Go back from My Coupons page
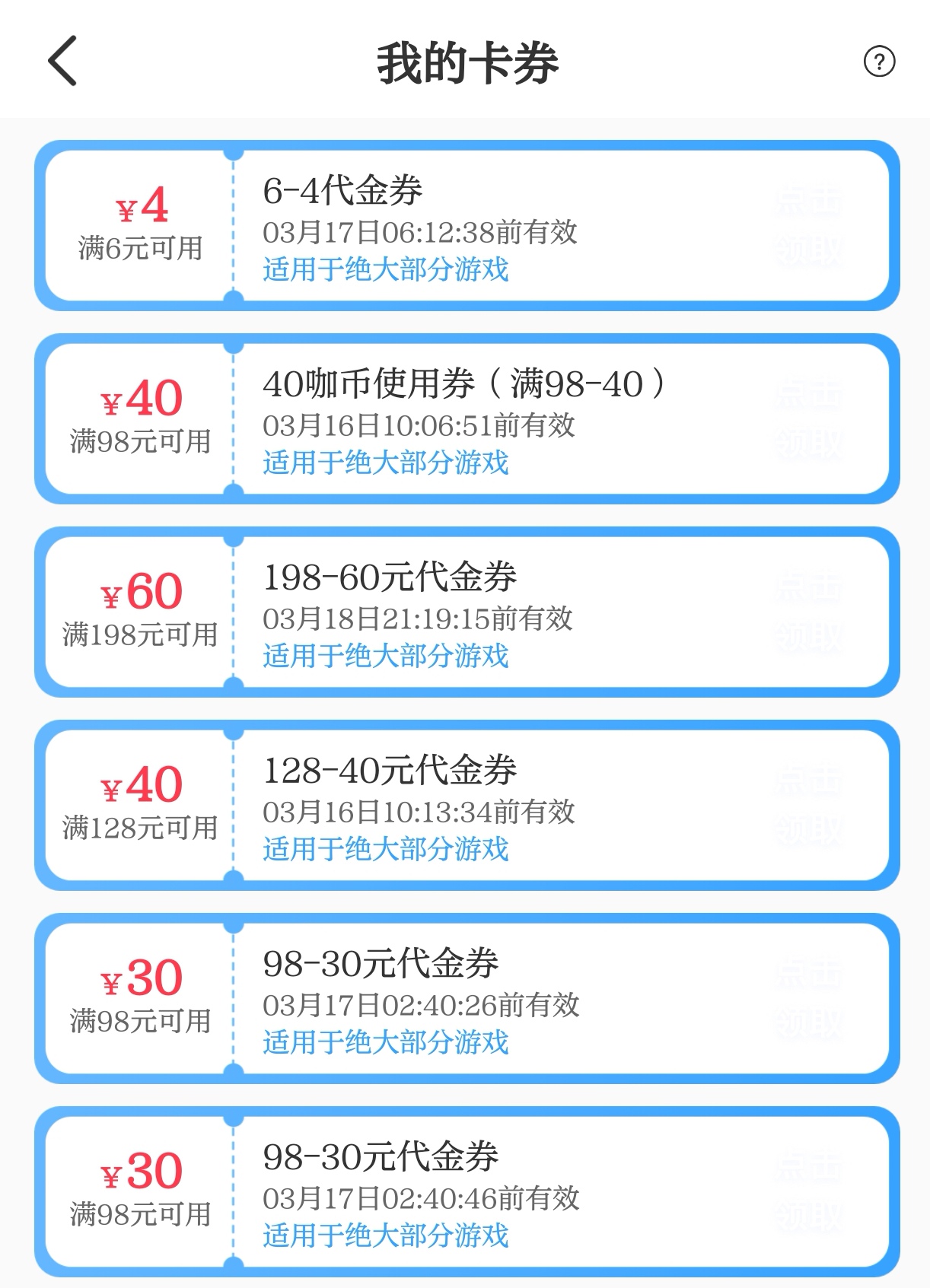Viewport: 930px width, 1288px height. tap(62, 61)
